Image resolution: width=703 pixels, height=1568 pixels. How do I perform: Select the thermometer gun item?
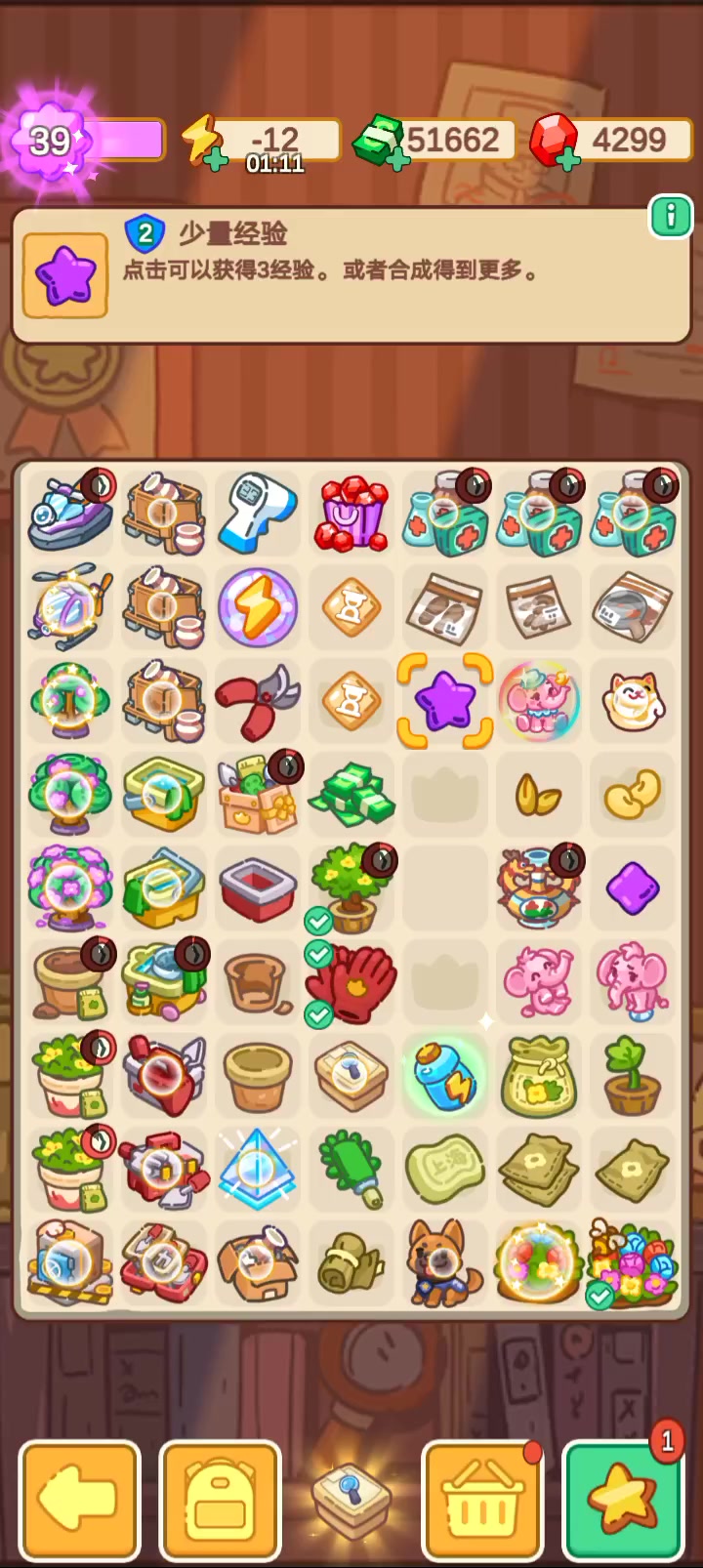coord(256,513)
